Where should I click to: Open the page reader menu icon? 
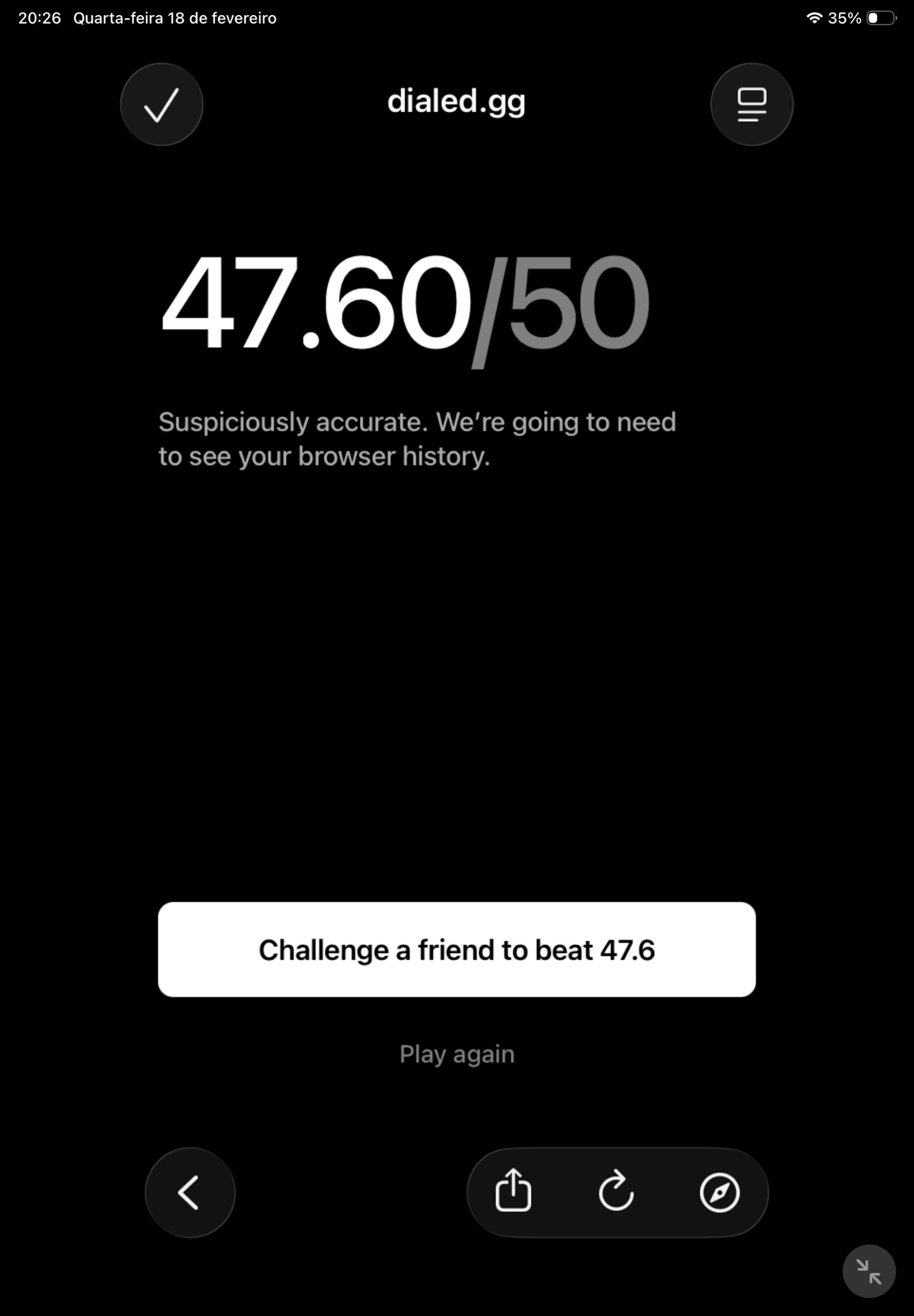751,105
